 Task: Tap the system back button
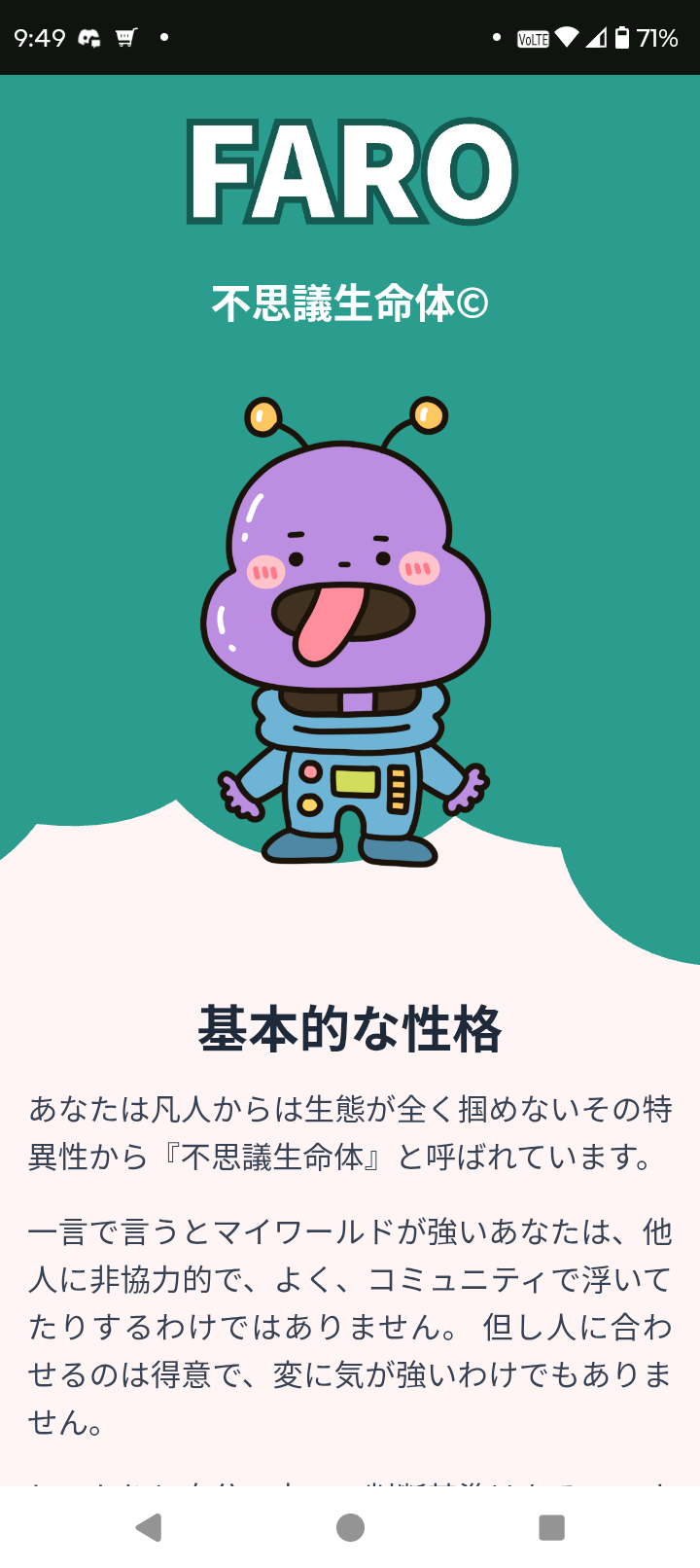[149, 1527]
